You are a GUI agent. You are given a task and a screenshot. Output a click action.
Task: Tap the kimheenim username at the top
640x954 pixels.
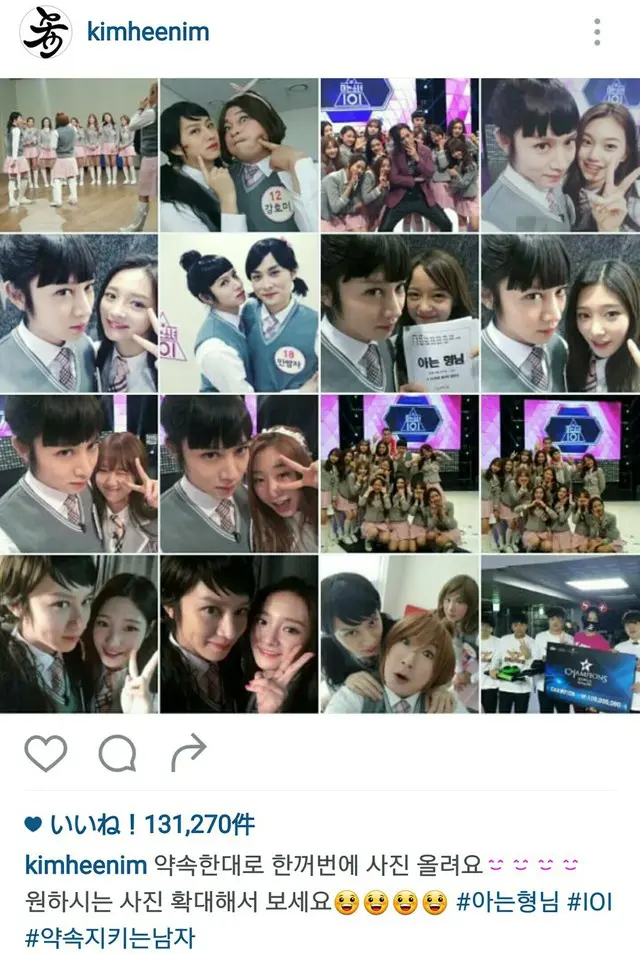[149, 32]
